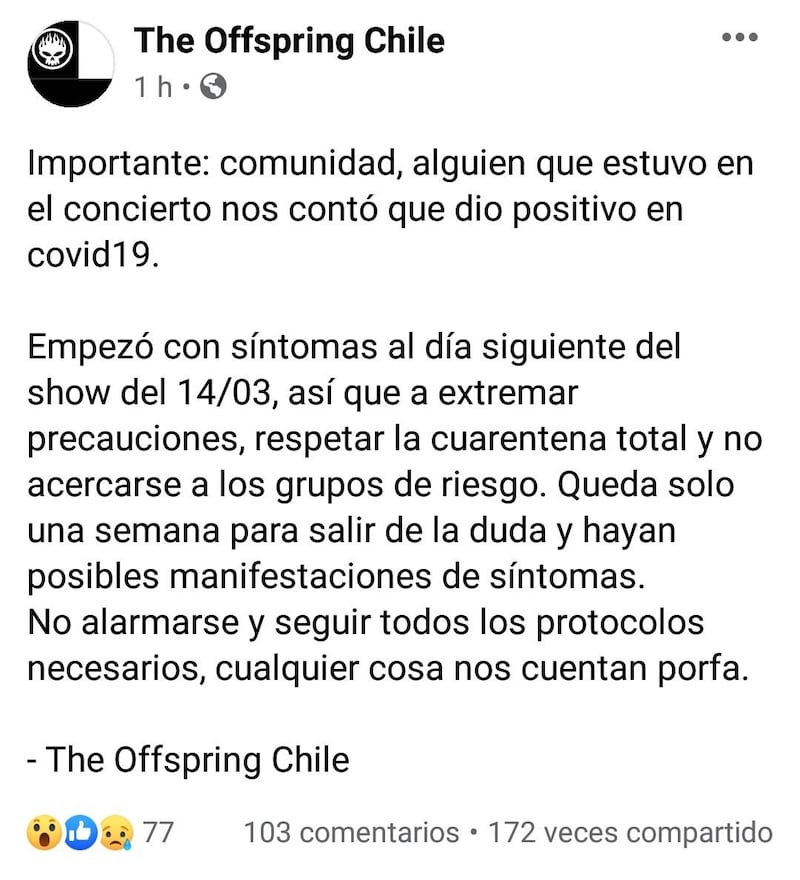Screen dimensions: 800x880
Task: Open the post's three-dot options menu
Action: click(740, 38)
